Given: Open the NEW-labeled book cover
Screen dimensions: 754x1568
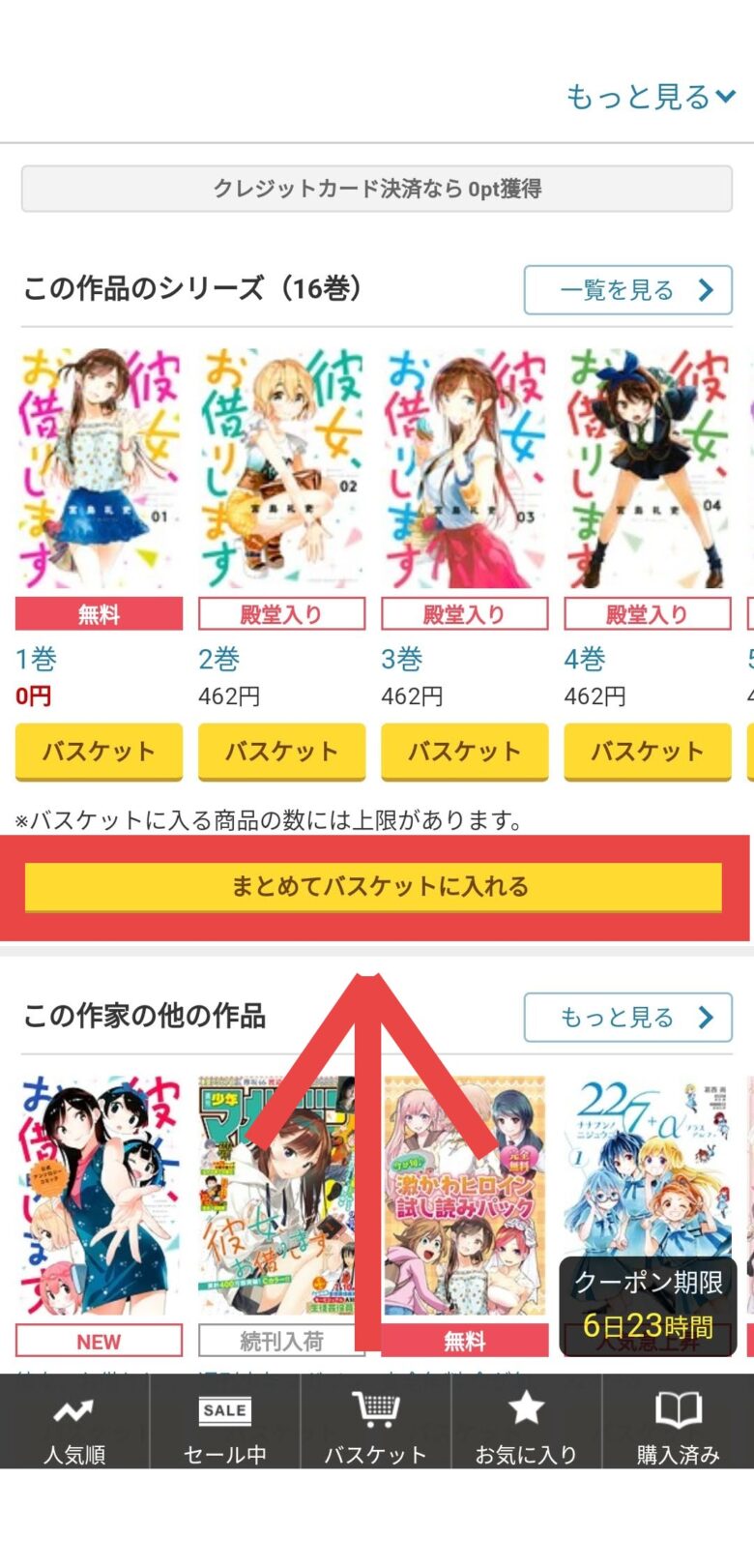Looking at the screenshot, I should (x=99, y=1195).
